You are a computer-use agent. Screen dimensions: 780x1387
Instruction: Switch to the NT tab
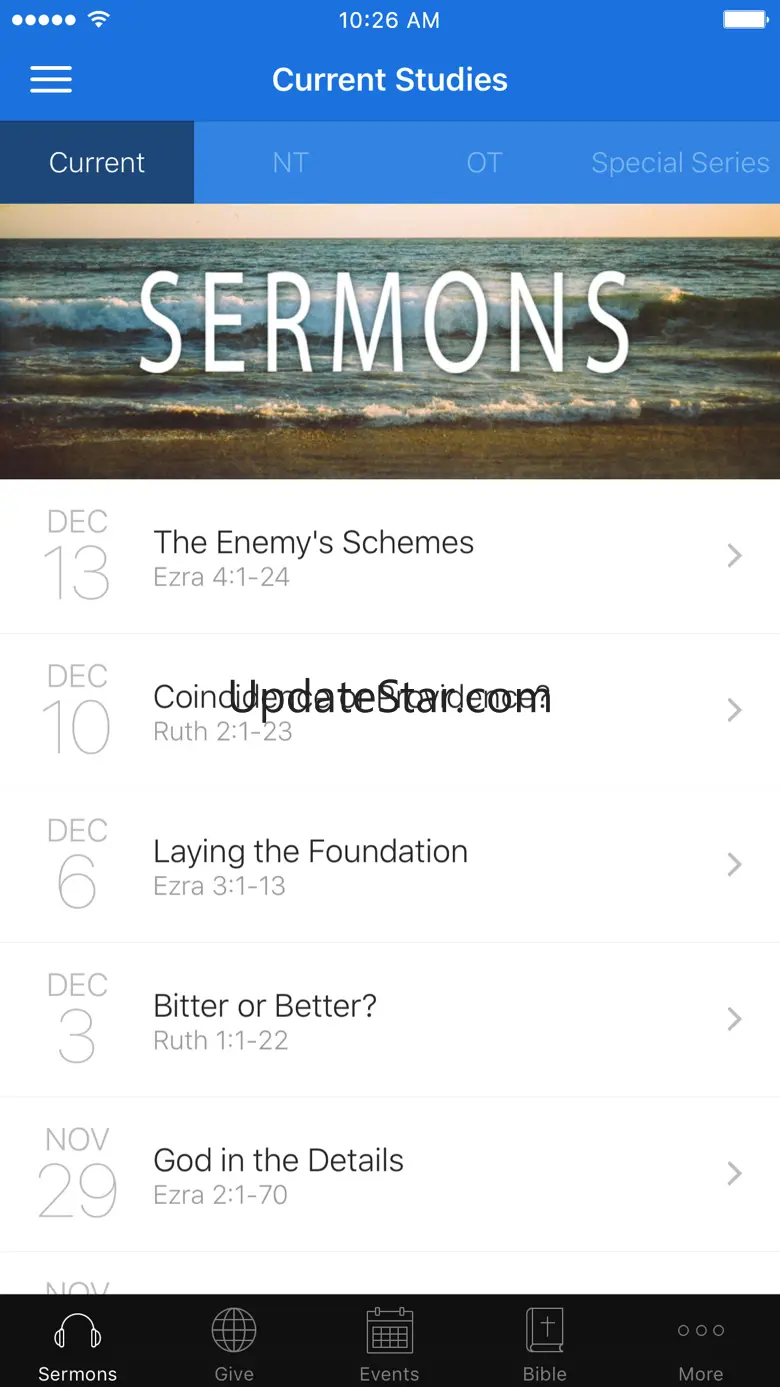[290, 163]
